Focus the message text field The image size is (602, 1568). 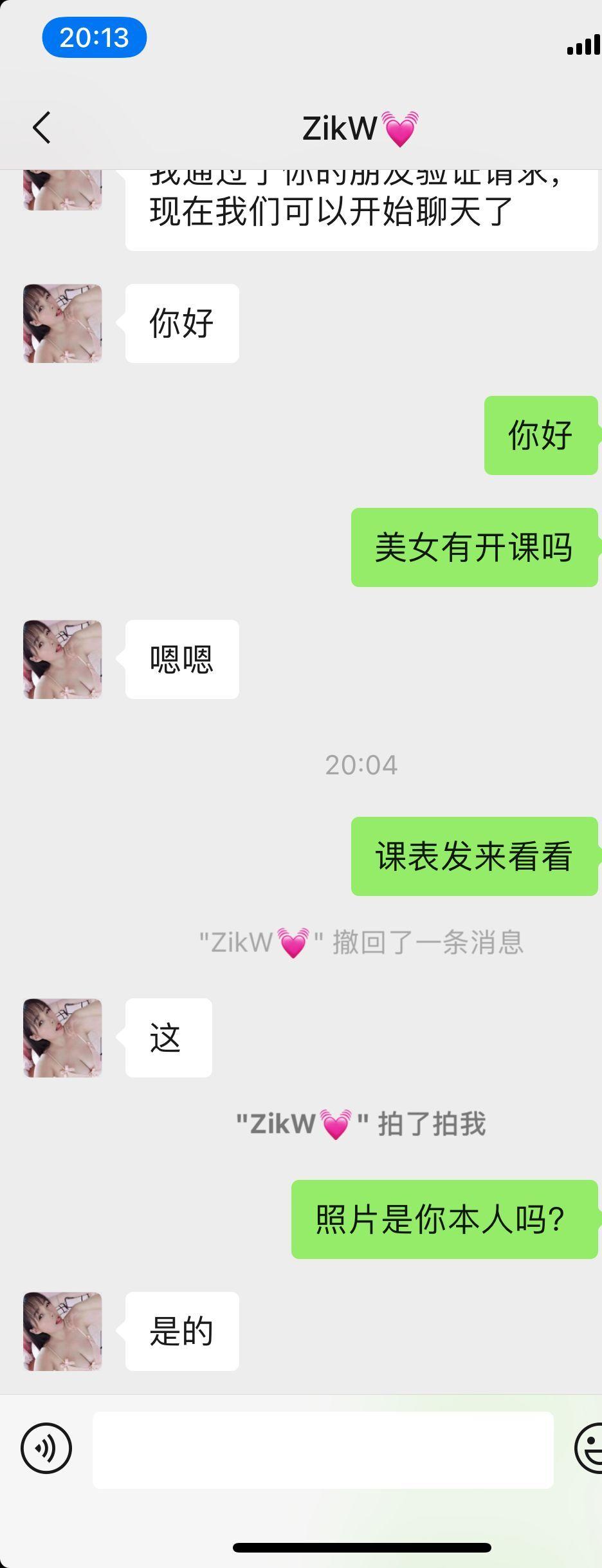(x=323, y=1450)
